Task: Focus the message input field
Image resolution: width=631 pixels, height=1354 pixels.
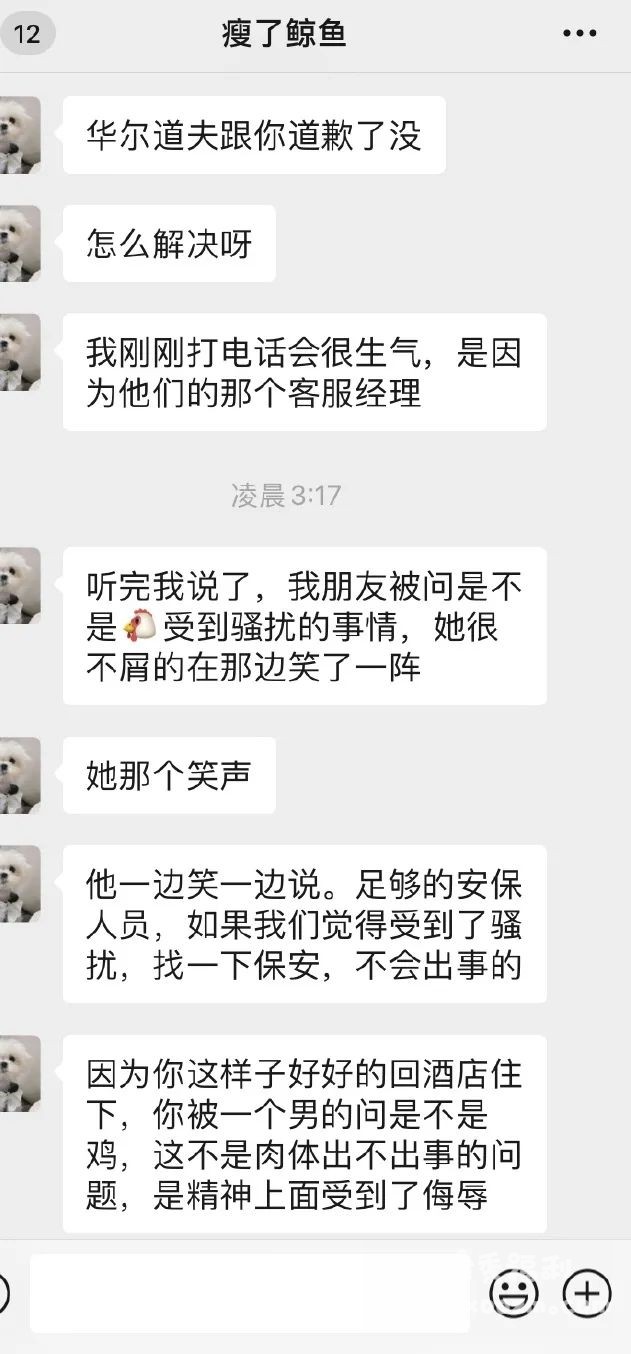Action: pos(250,1293)
